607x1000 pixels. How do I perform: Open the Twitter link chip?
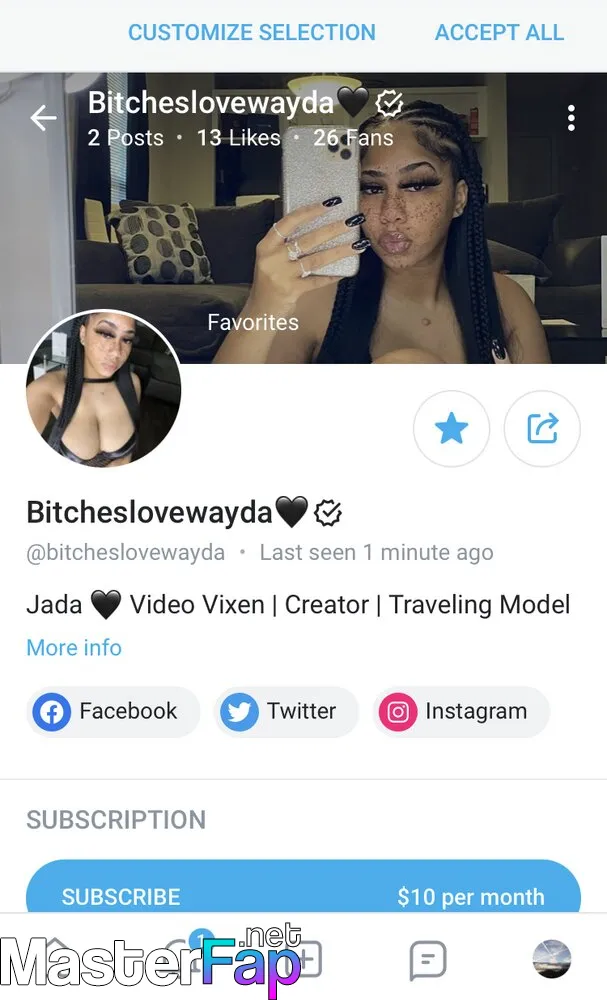(x=286, y=712)
